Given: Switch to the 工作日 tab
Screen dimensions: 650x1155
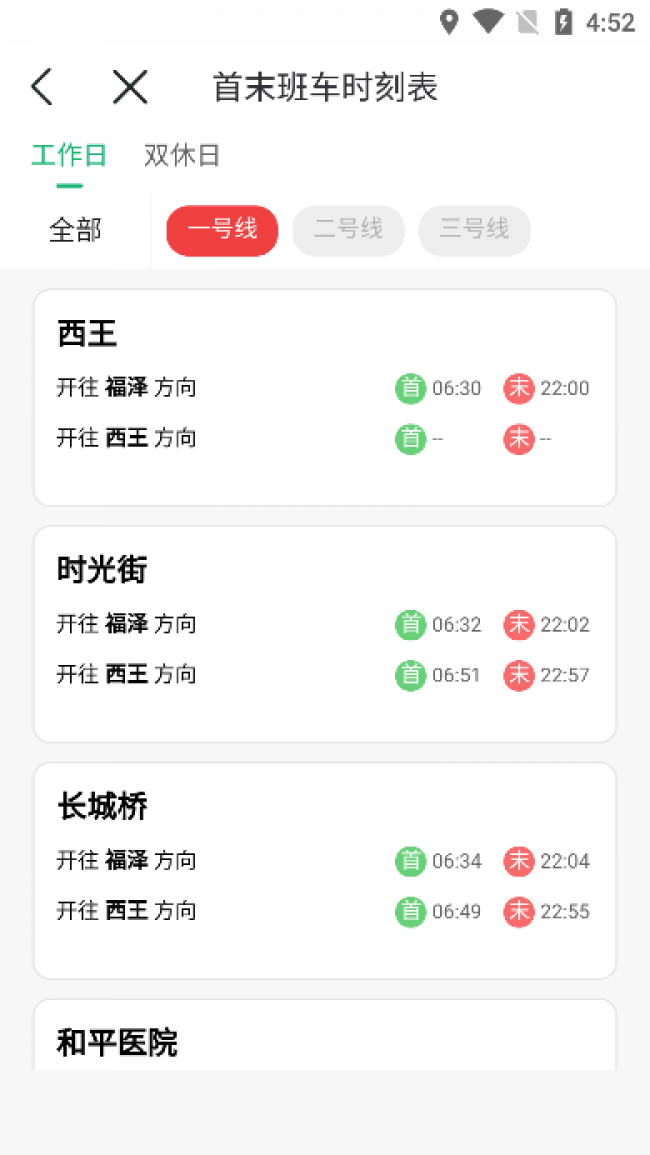Looking at the screenshot, I should 69,156.
